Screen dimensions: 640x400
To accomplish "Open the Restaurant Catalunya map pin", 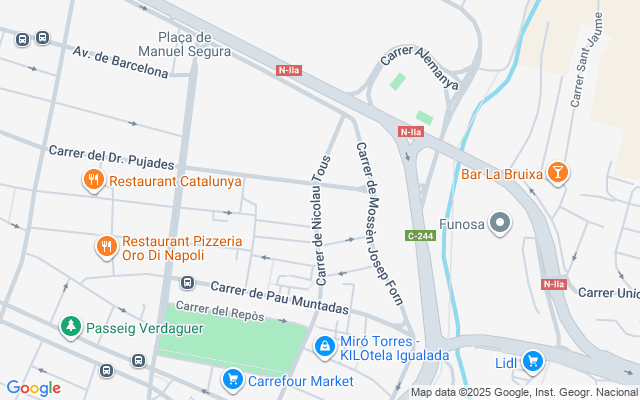I will [94, 180].
